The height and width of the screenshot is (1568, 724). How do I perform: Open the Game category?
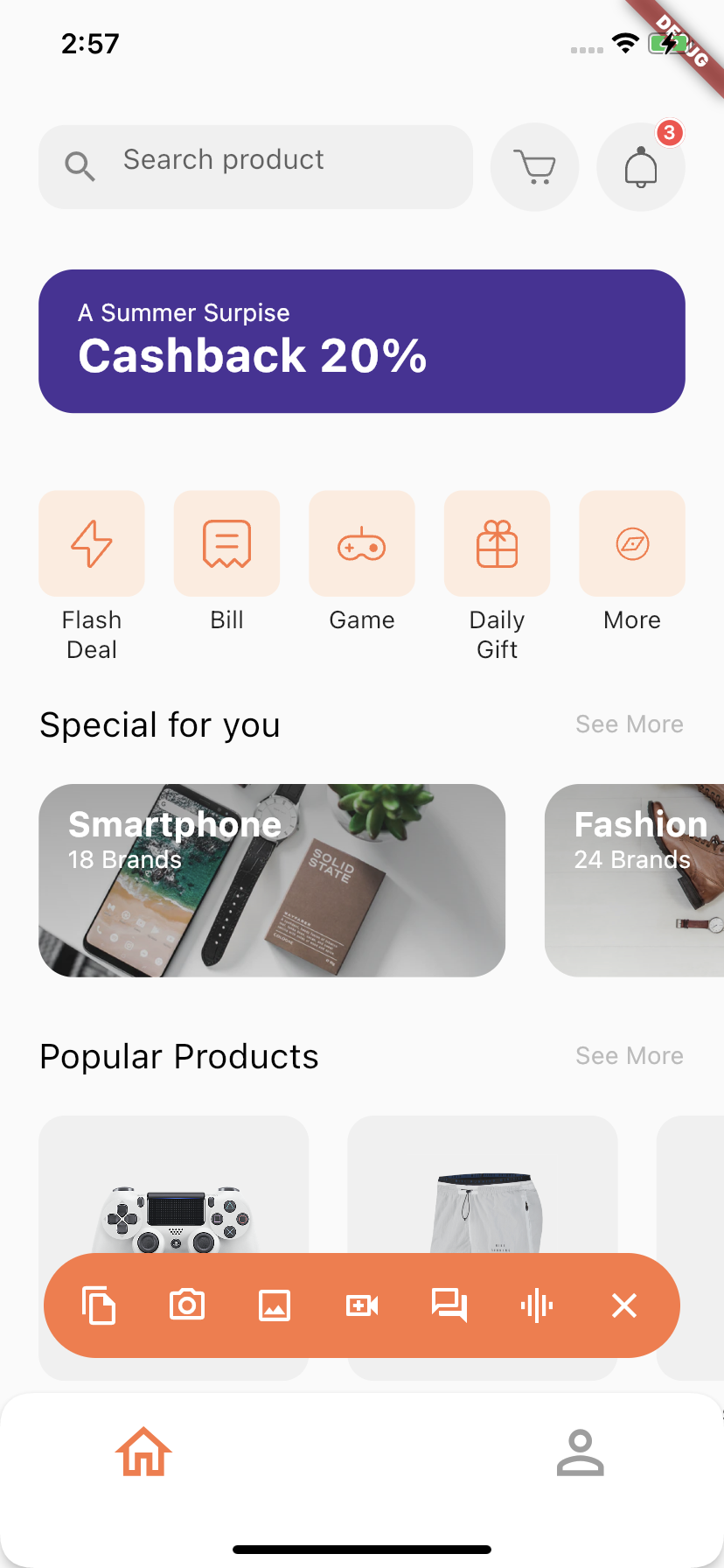(362, 543)
